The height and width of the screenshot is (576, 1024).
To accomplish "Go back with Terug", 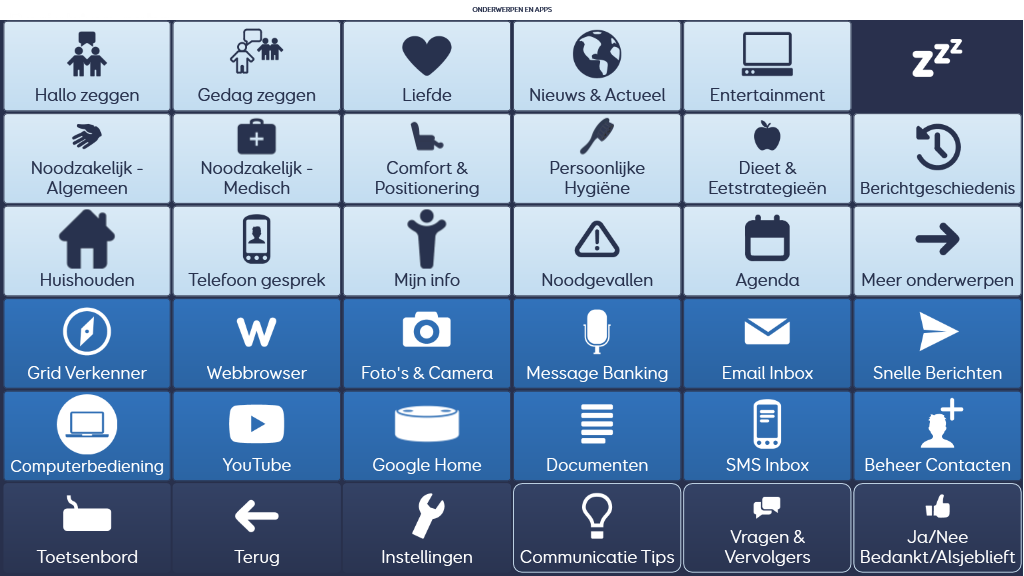I will pos(257,528).
